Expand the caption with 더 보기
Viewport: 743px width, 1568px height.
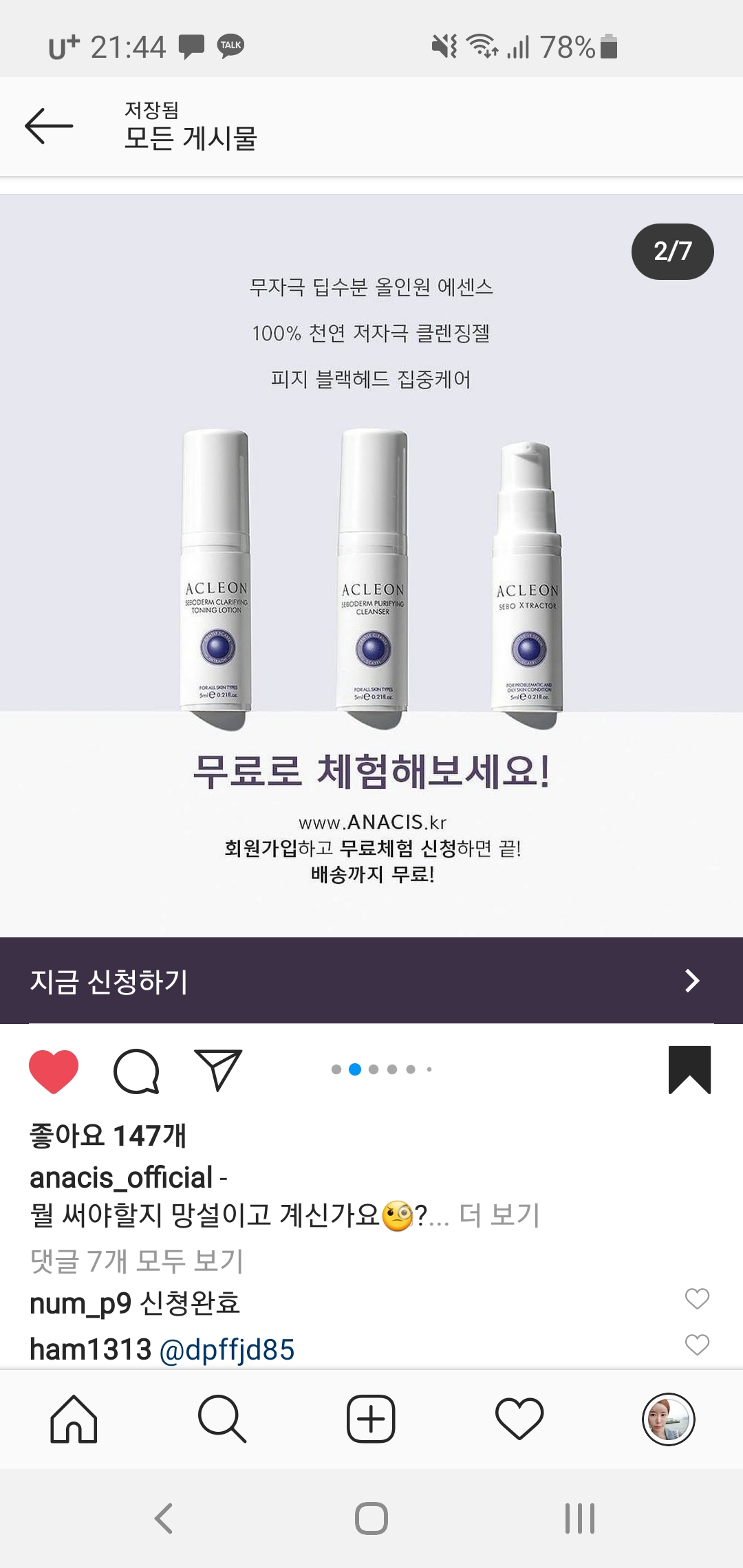click(499, 1215)
